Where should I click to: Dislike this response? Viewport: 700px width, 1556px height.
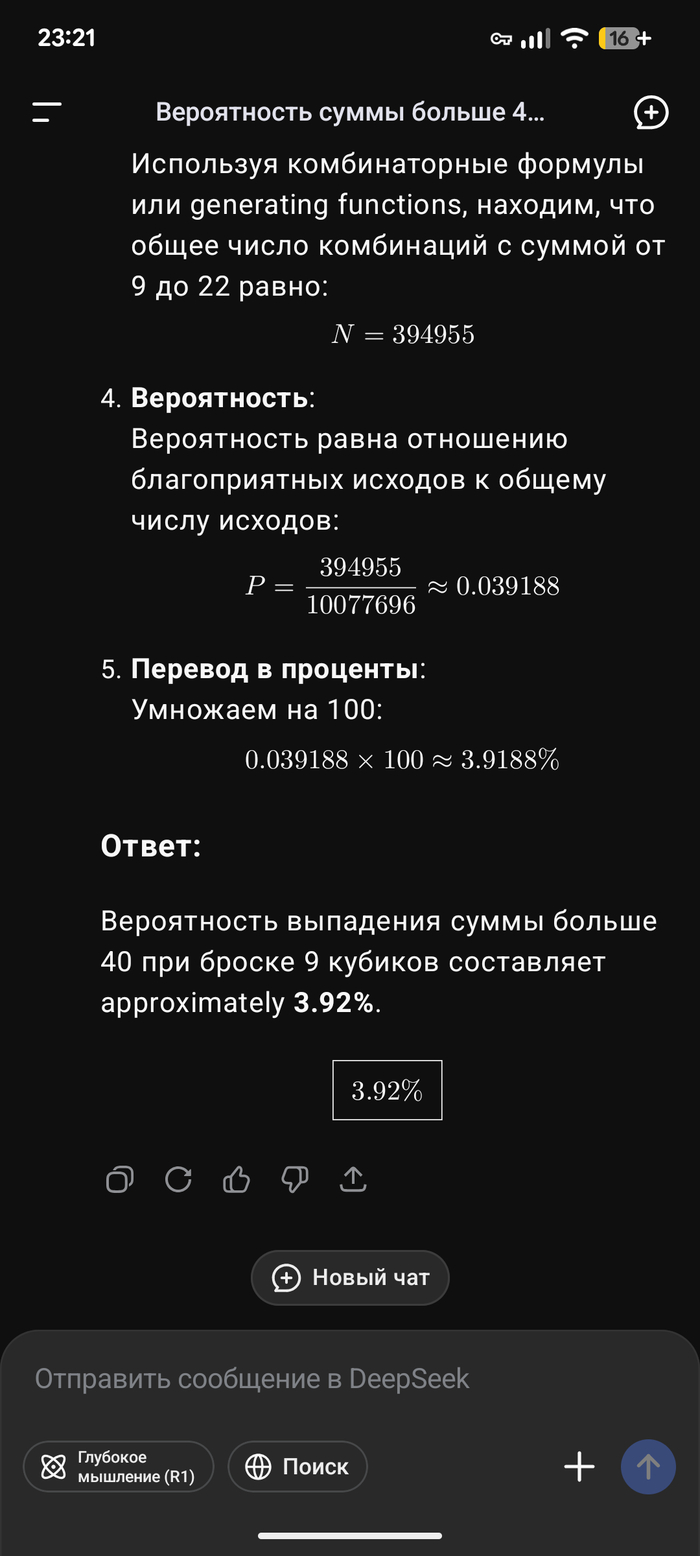pyautogui.click(x=295, y=1180)
